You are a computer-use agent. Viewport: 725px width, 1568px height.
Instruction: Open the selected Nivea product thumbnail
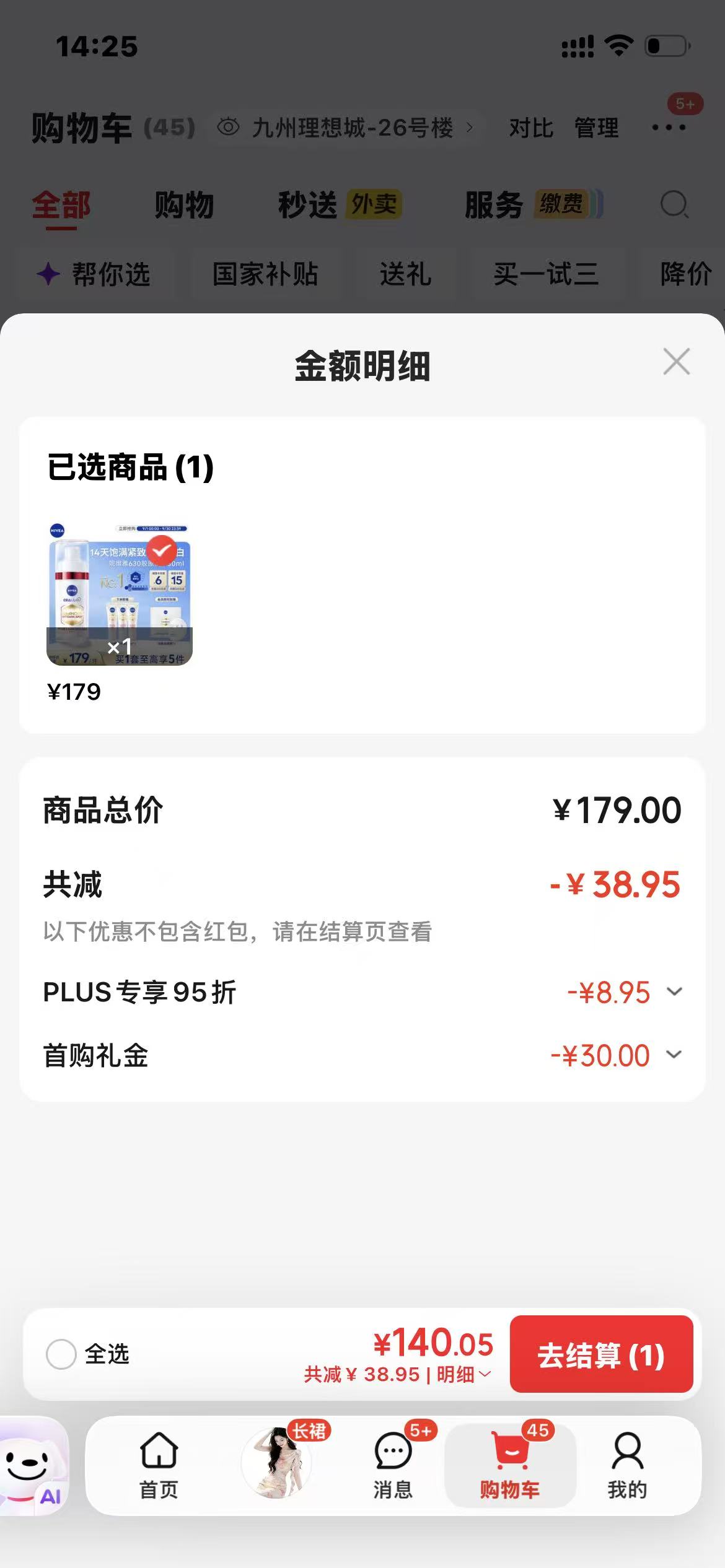120,595
